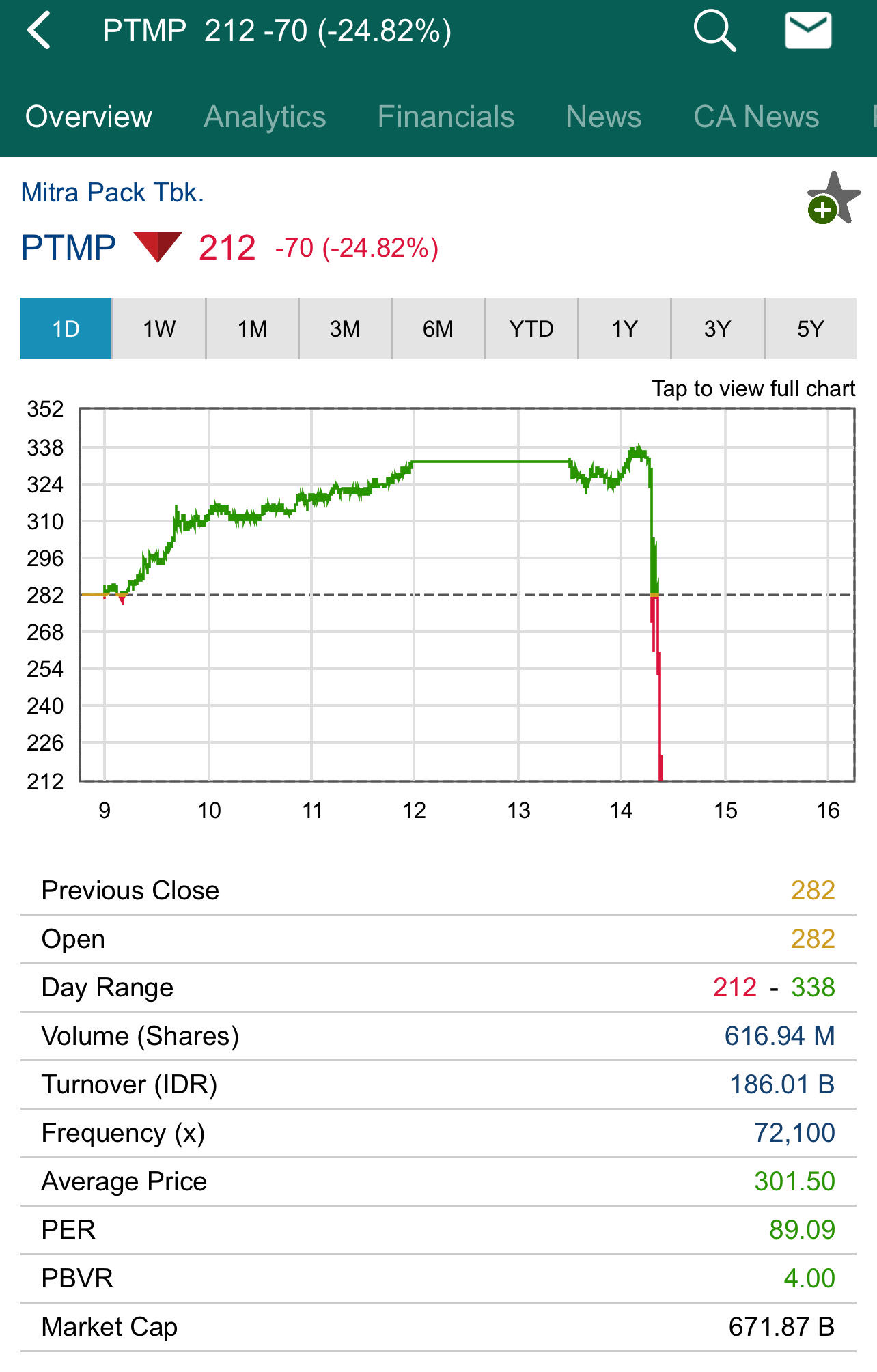
Task: Open the search magnifier icon
Action: point(714,31)
